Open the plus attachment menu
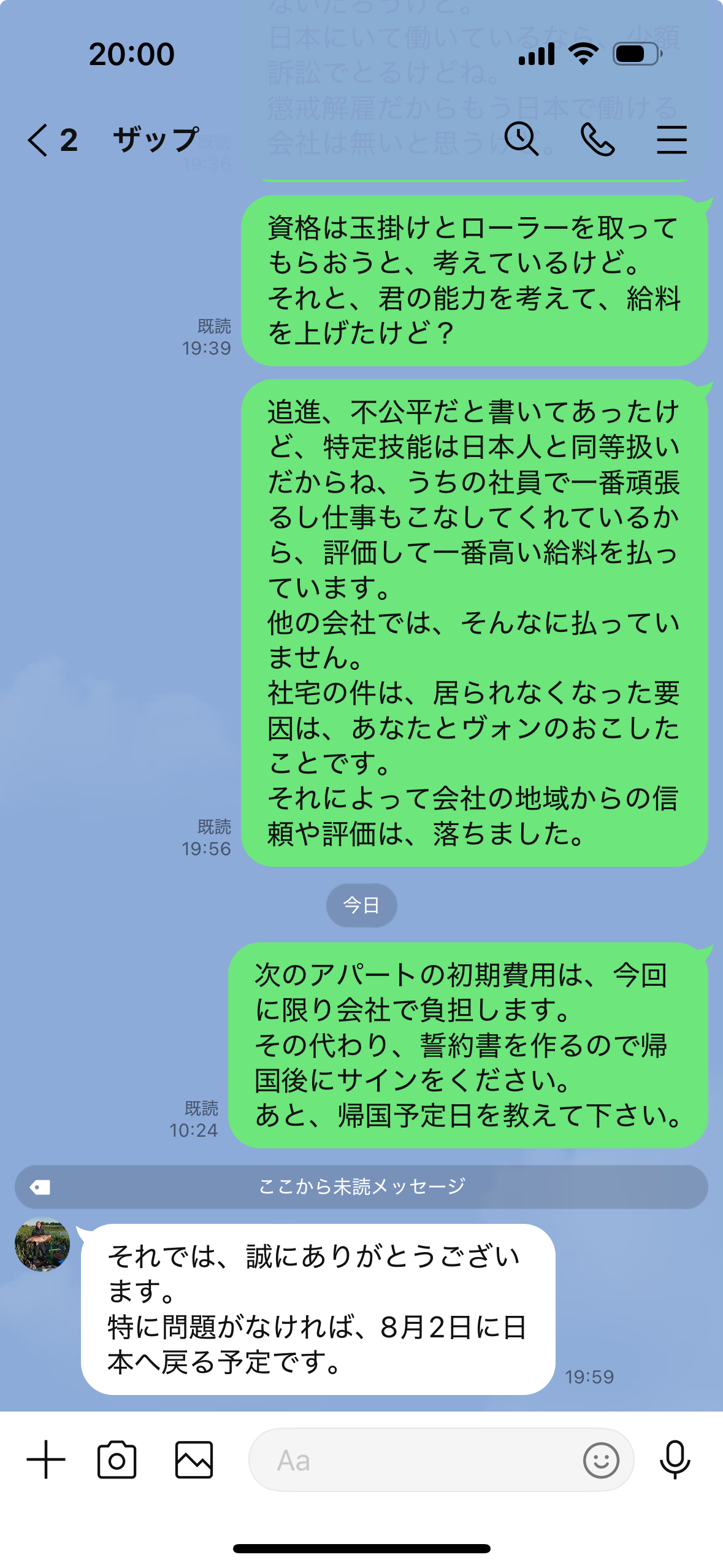723x1568 pixels. [46, 1460]
